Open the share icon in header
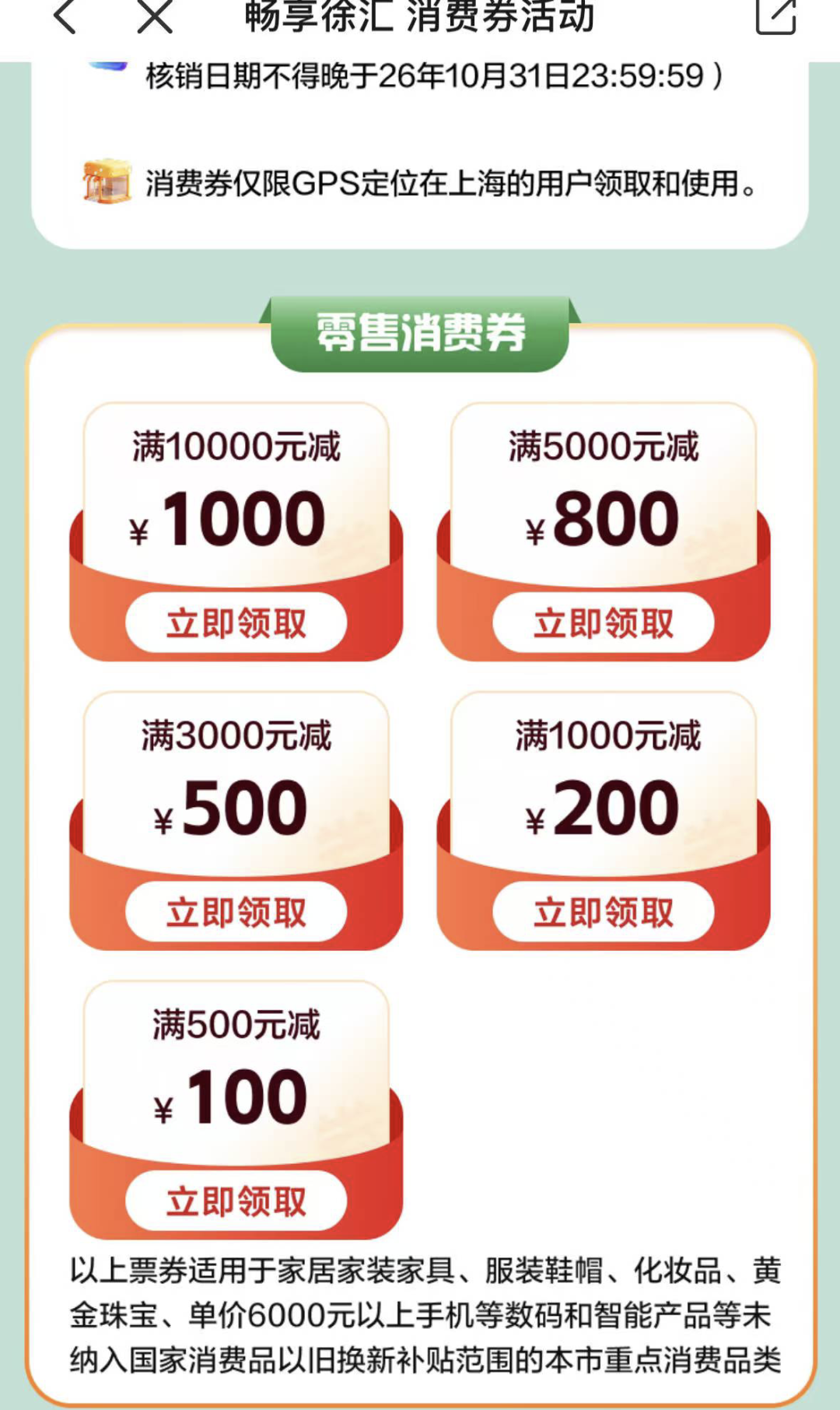The height and width of the screenshot is (1410, 840). point(776,16)
